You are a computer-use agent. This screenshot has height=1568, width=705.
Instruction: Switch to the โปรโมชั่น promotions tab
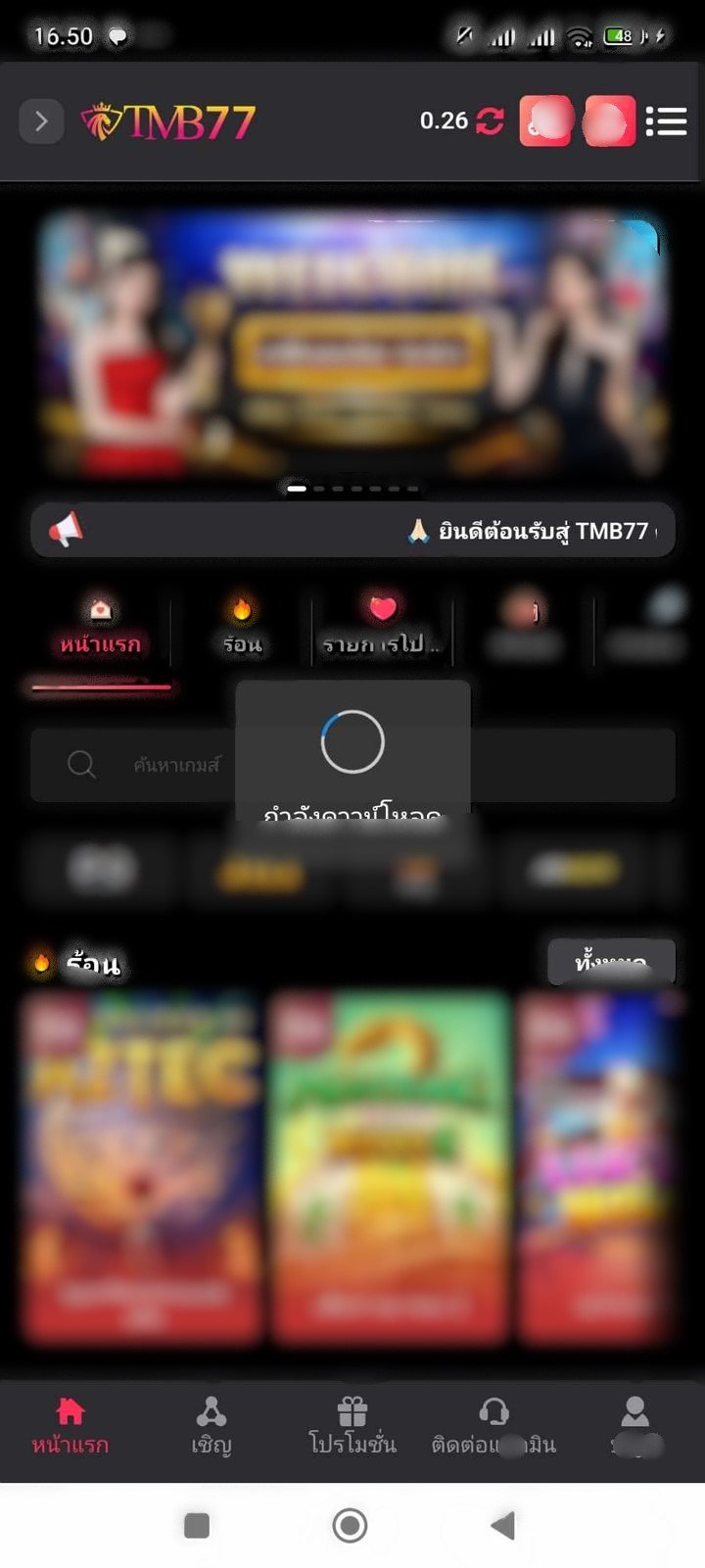352,1425
